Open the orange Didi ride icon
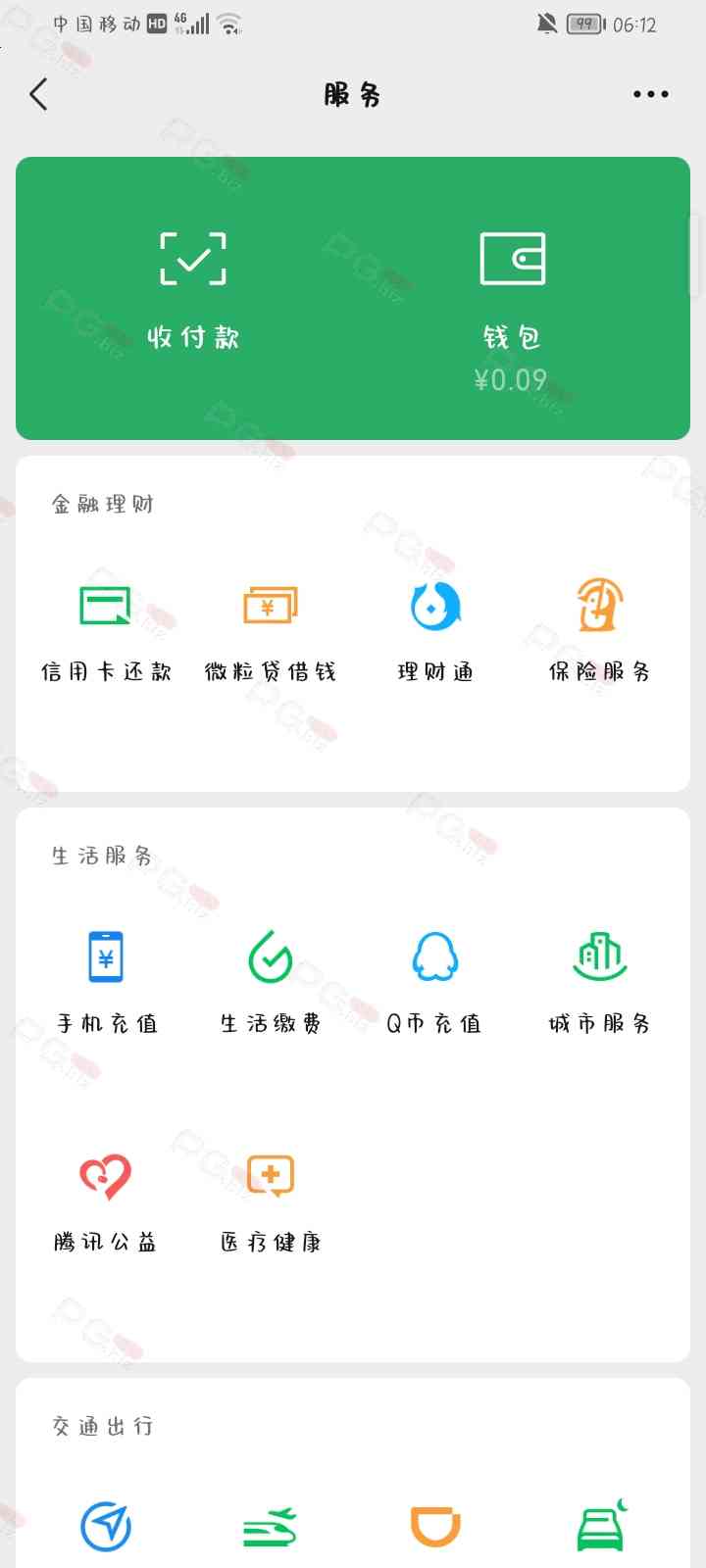The width and height of the screenshot is (706, 1568). (x=435, y=1527)
